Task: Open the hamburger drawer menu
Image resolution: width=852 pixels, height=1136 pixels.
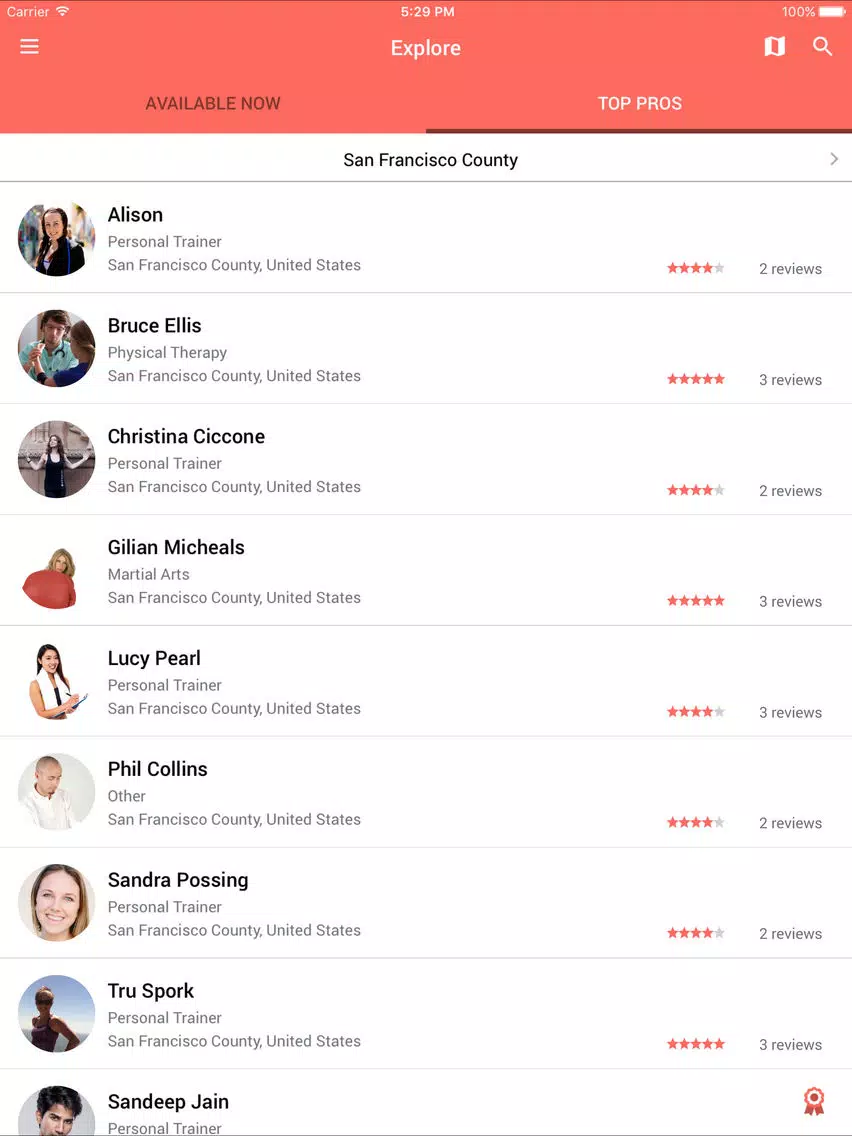Action: coord(29,47)
